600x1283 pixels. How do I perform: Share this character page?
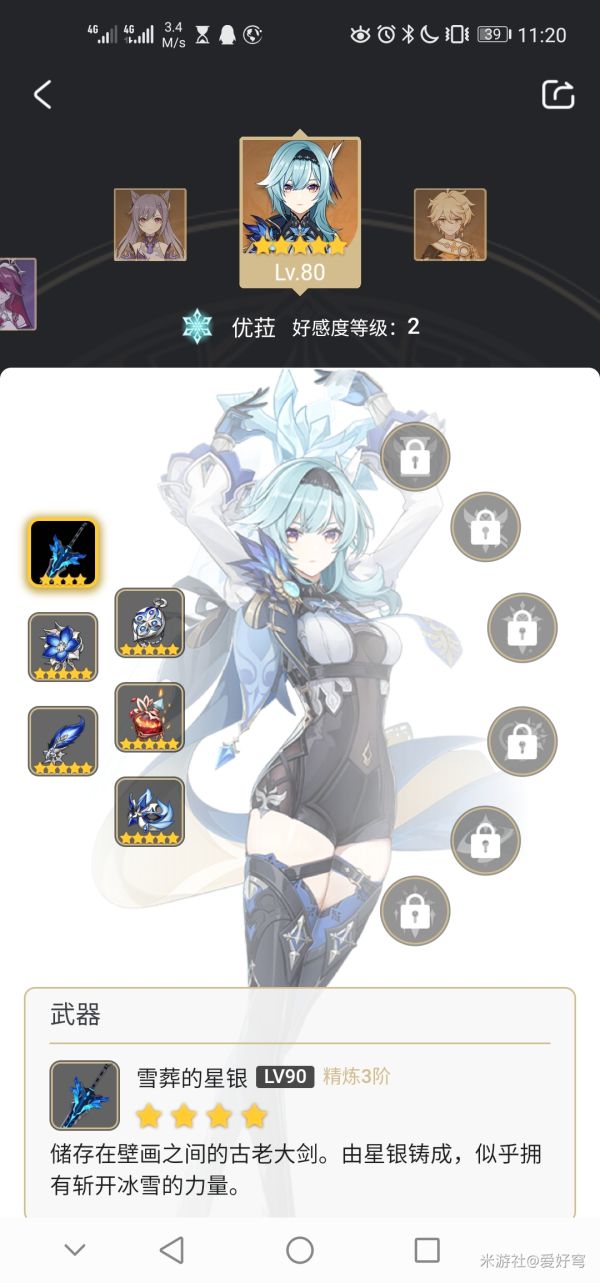(558, 95)
